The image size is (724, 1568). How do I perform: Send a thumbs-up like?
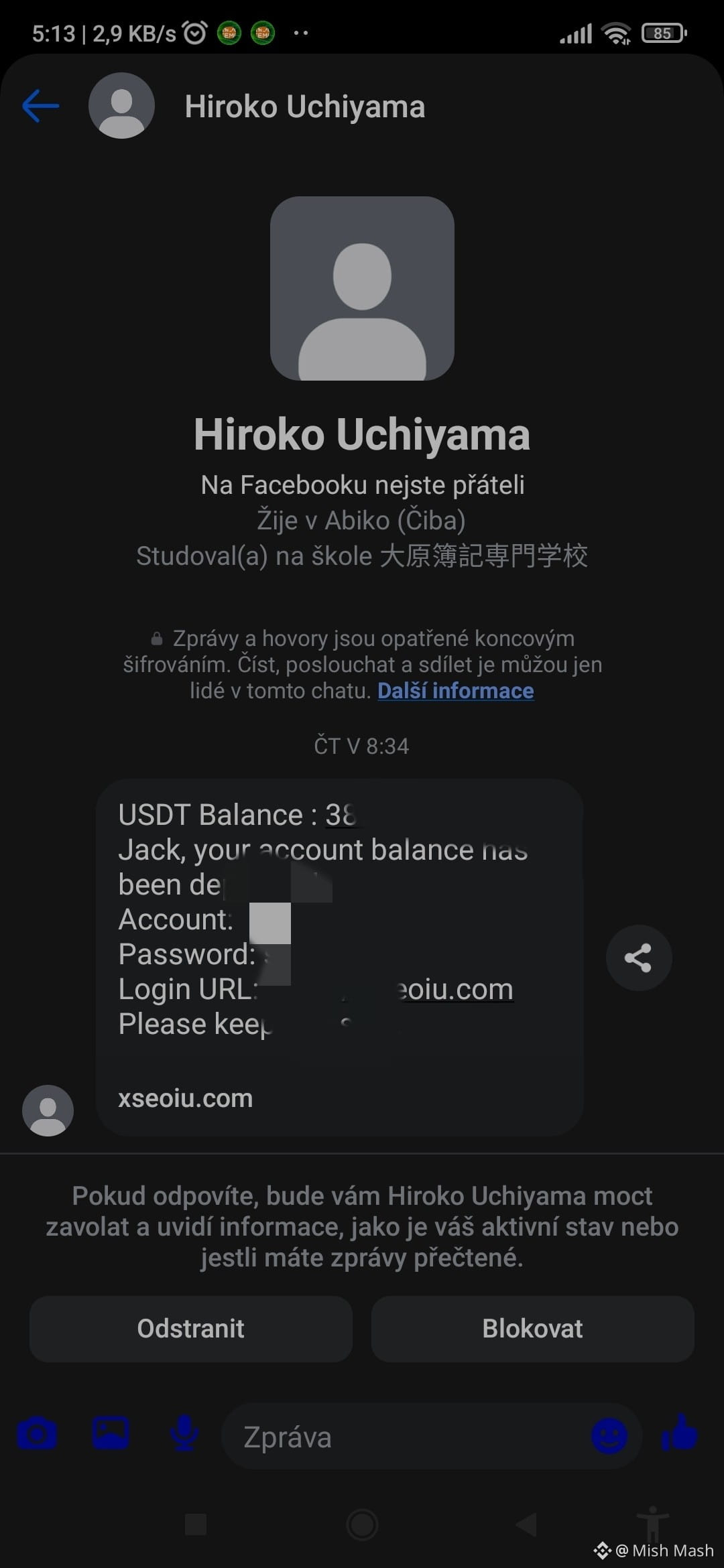pos(680,1433)
